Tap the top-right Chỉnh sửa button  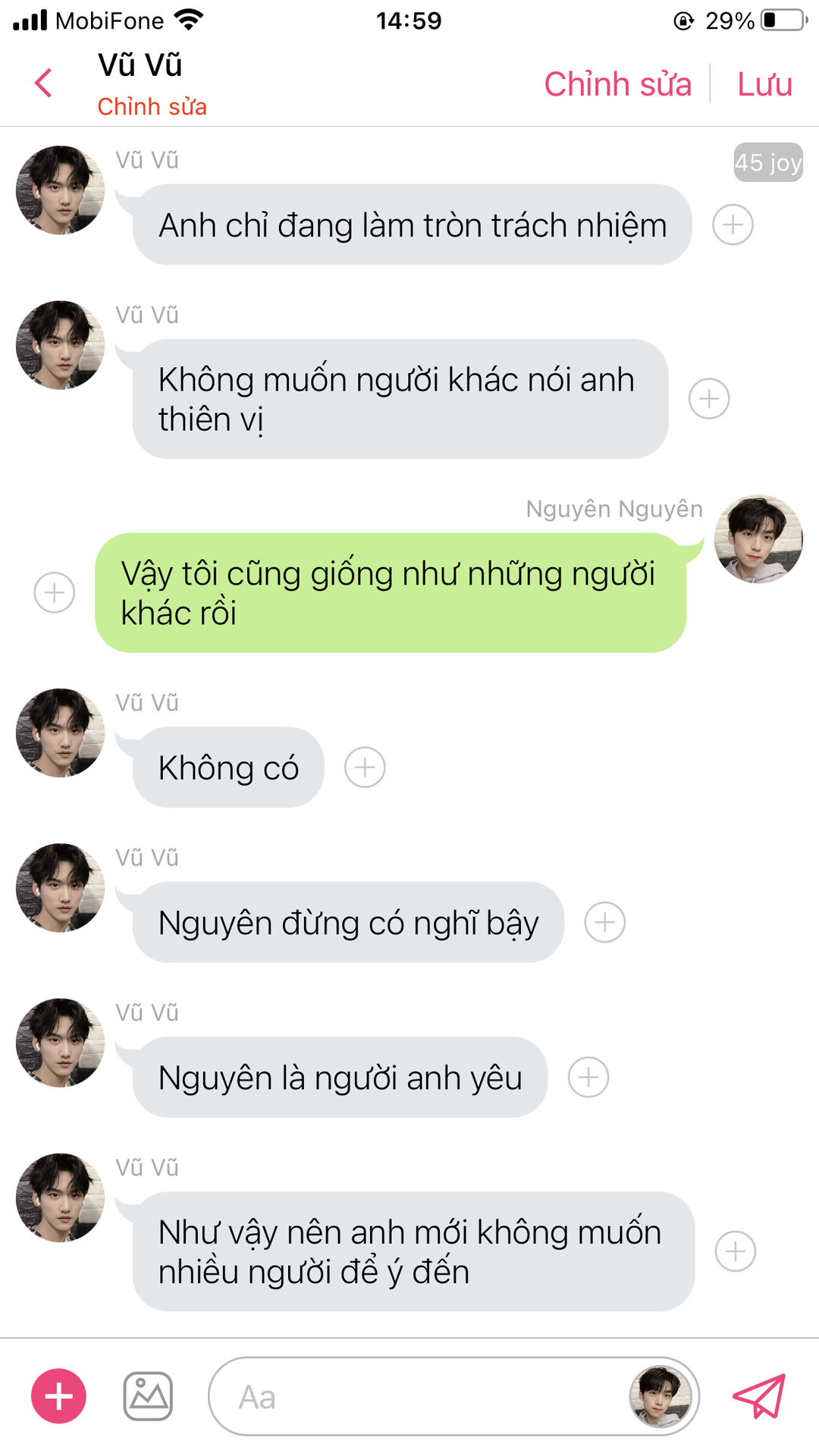(617, 84)
